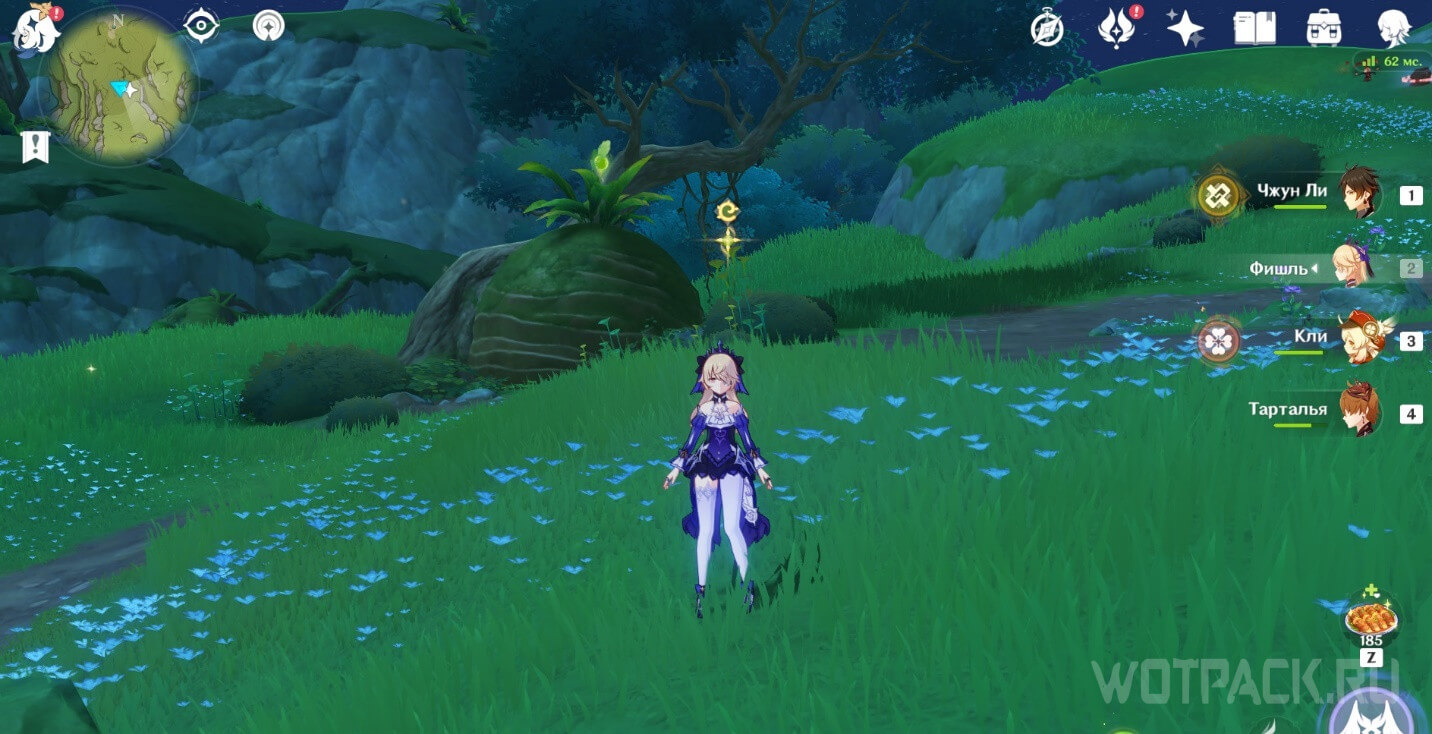Viewport: 1432px width, 734px height.
Task: Open the adventurer handbook
Action: tap(1255, 29)
